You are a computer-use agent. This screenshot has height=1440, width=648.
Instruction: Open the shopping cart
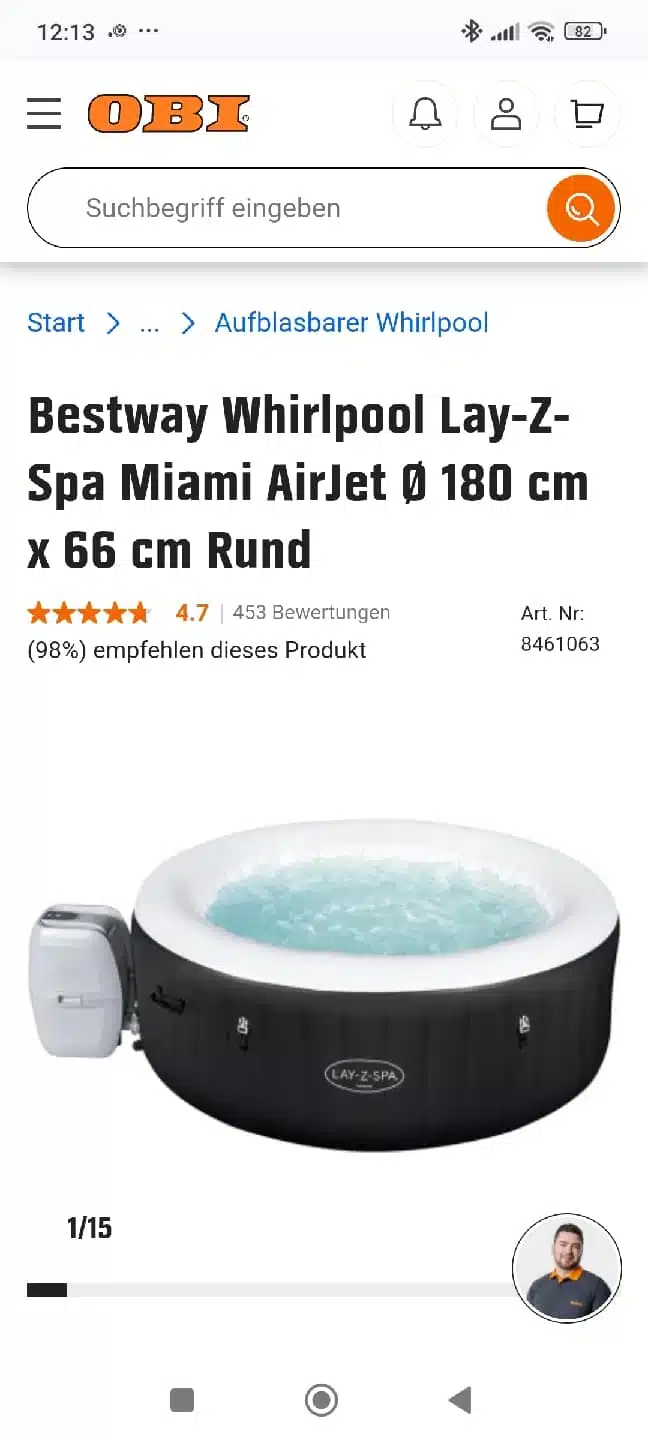587,114
